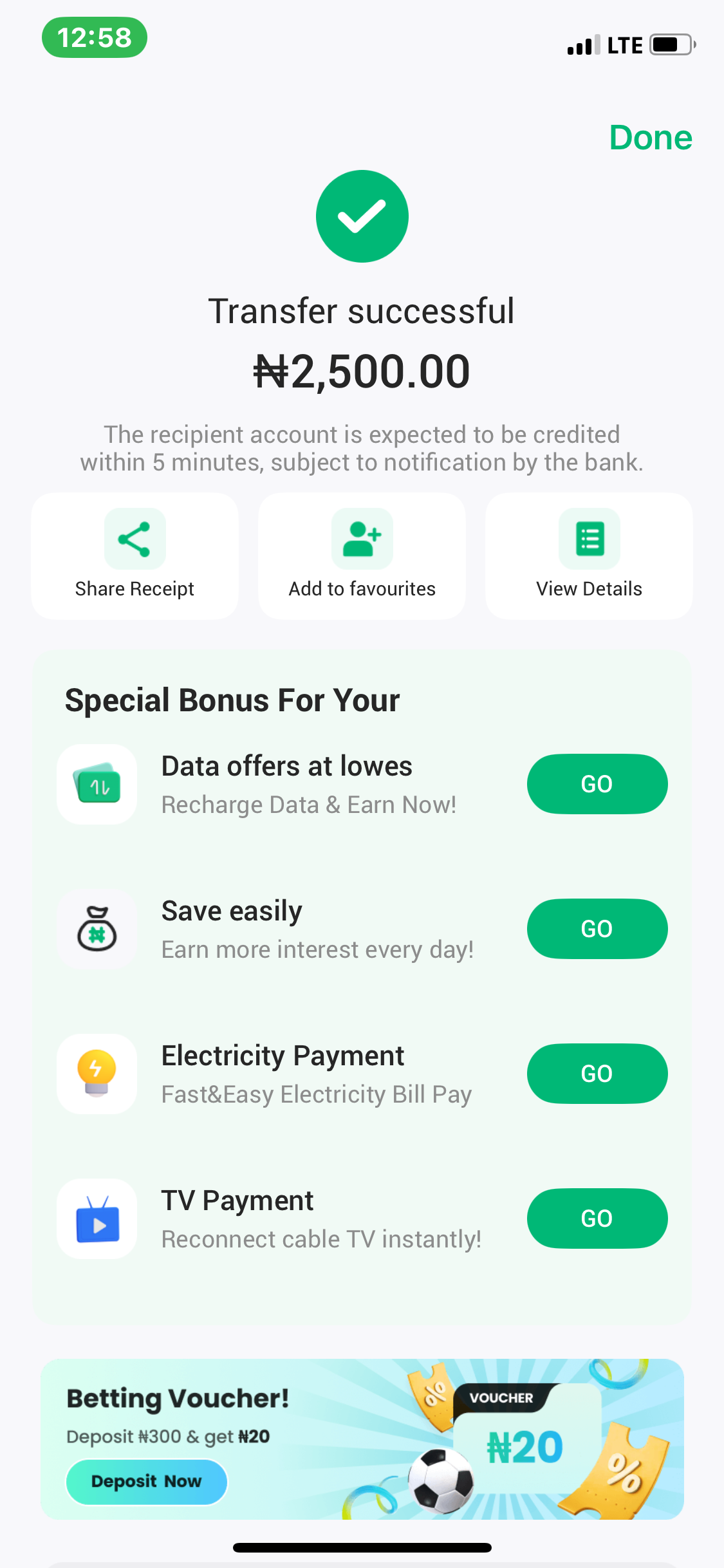Tap Deposit Now on the Betting Voucher banner

[x=147, y=1482]
